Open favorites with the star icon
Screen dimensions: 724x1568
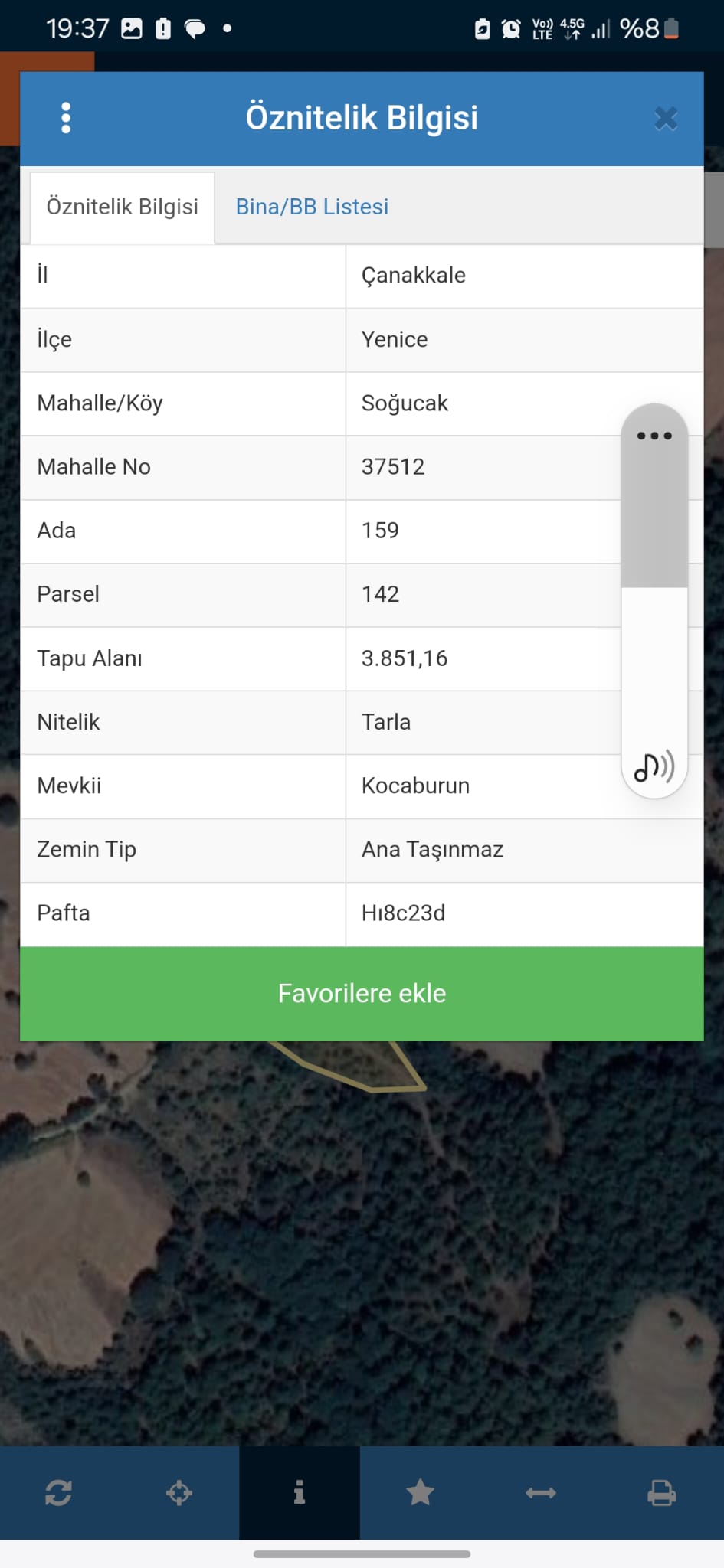click(420, 1492)
